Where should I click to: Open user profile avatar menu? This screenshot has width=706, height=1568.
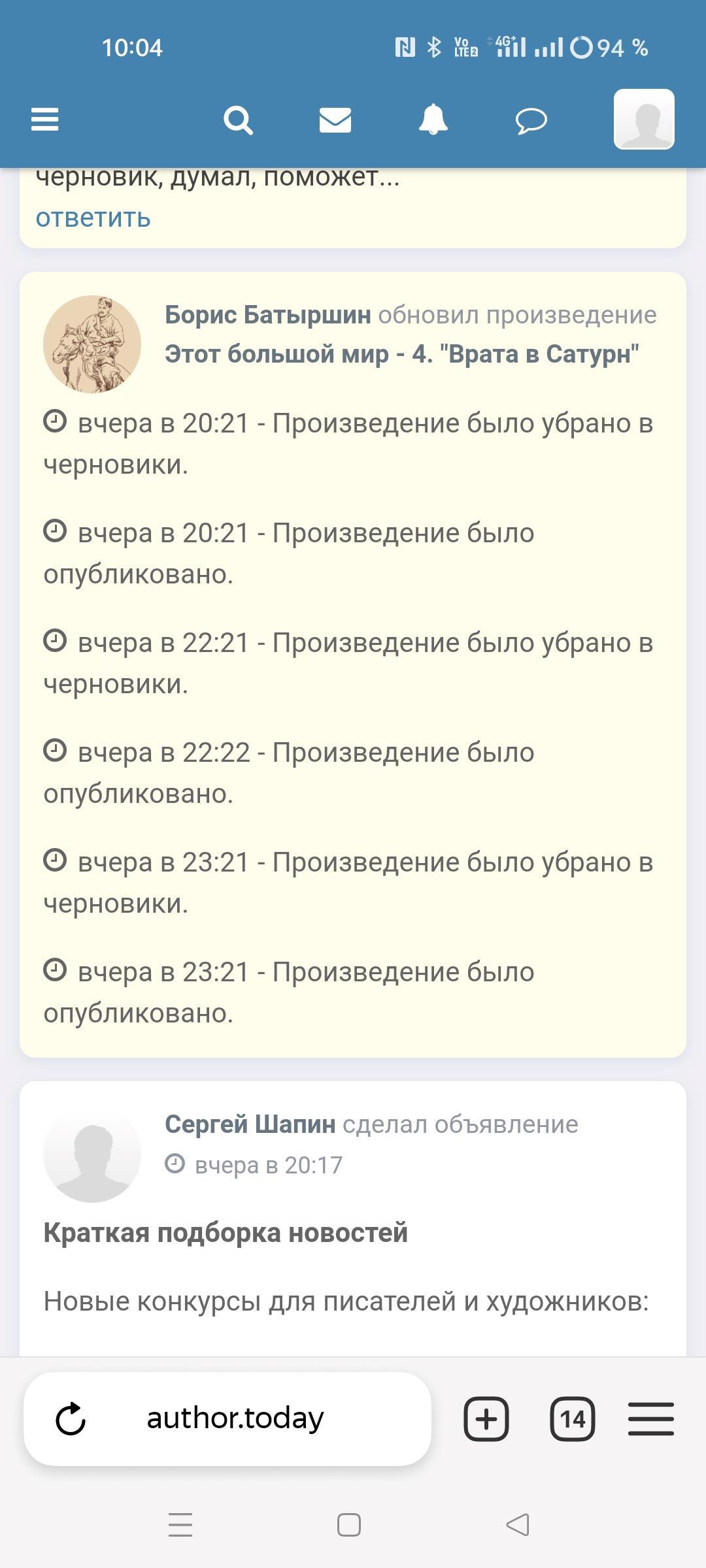tap(644, 120)
